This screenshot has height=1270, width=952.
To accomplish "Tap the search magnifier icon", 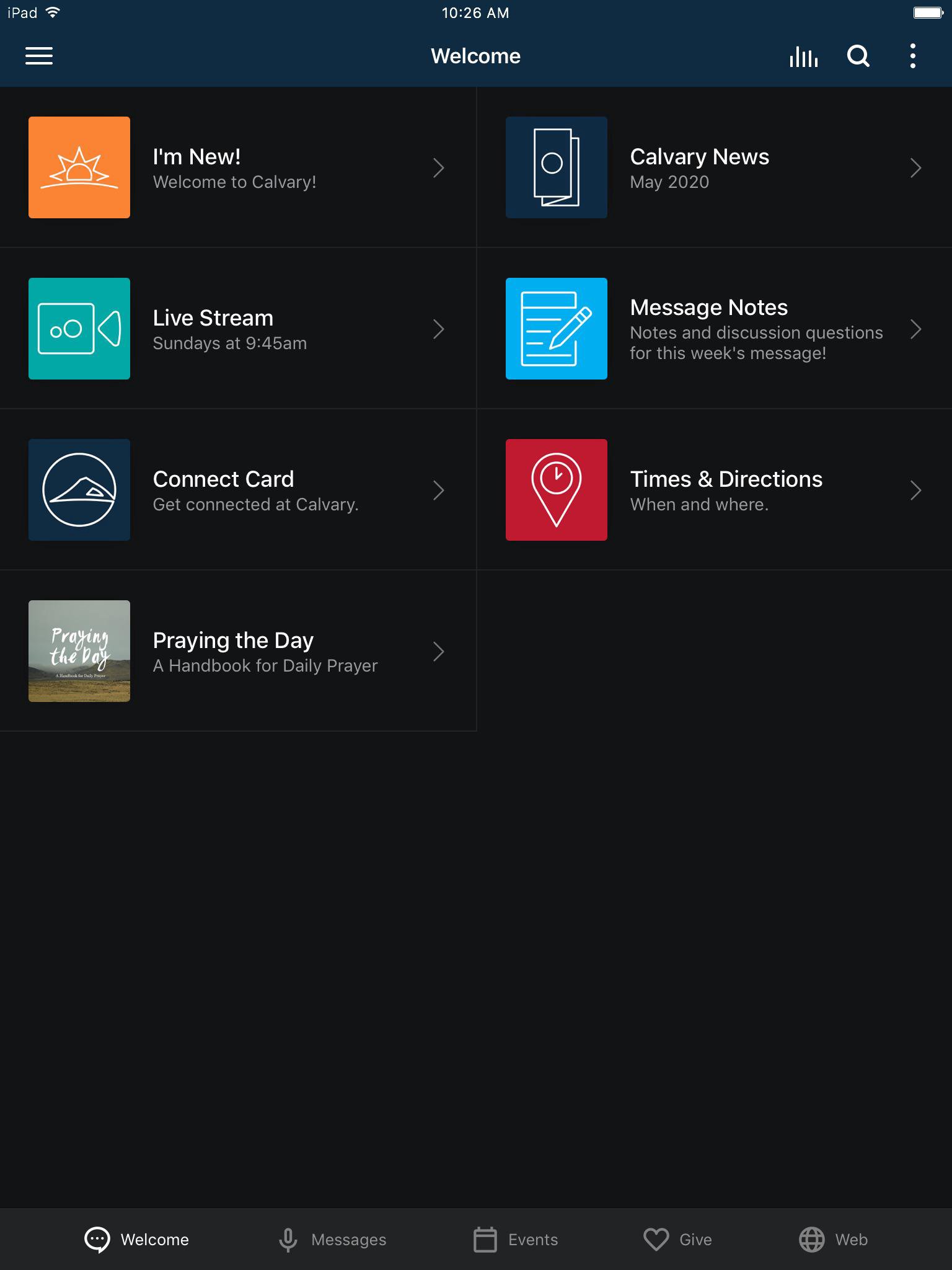I will tap(858, 56).
